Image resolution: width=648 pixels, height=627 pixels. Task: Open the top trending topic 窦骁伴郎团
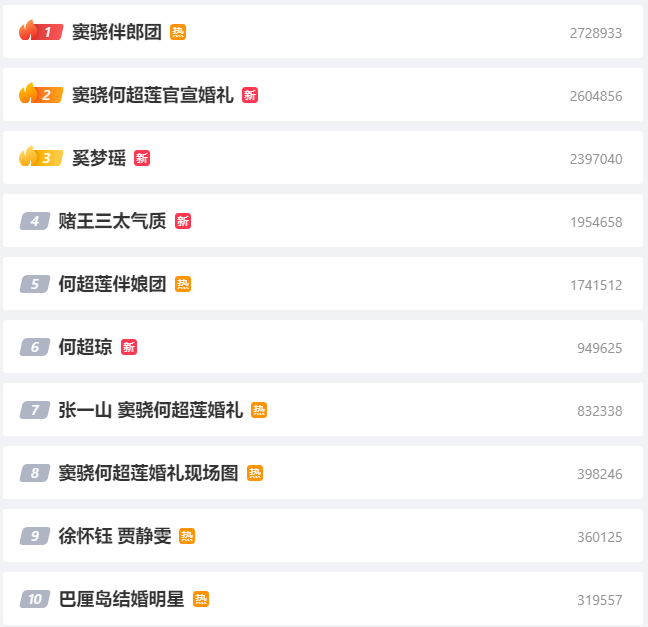(116, 32)
